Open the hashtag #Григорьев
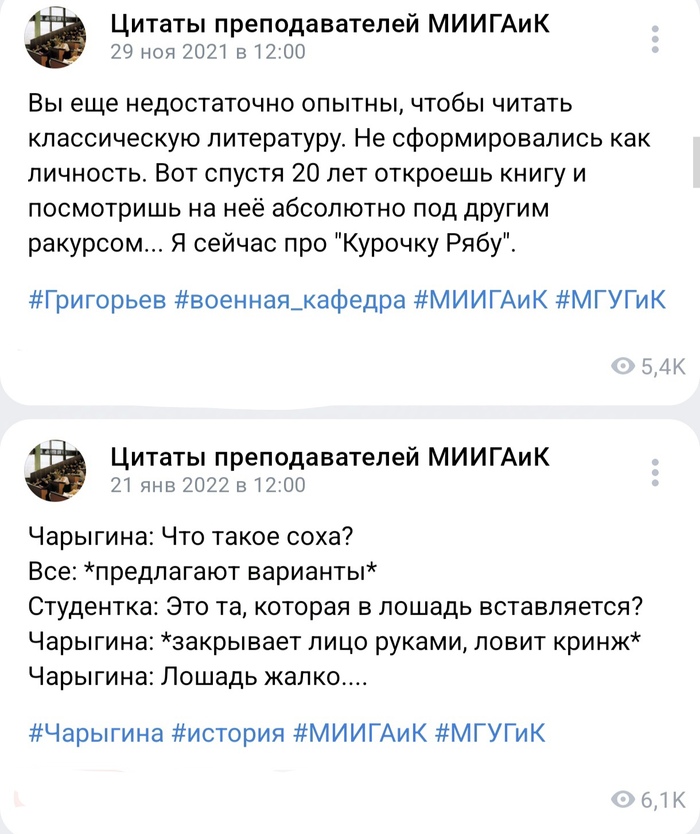 tap(91, 300)
